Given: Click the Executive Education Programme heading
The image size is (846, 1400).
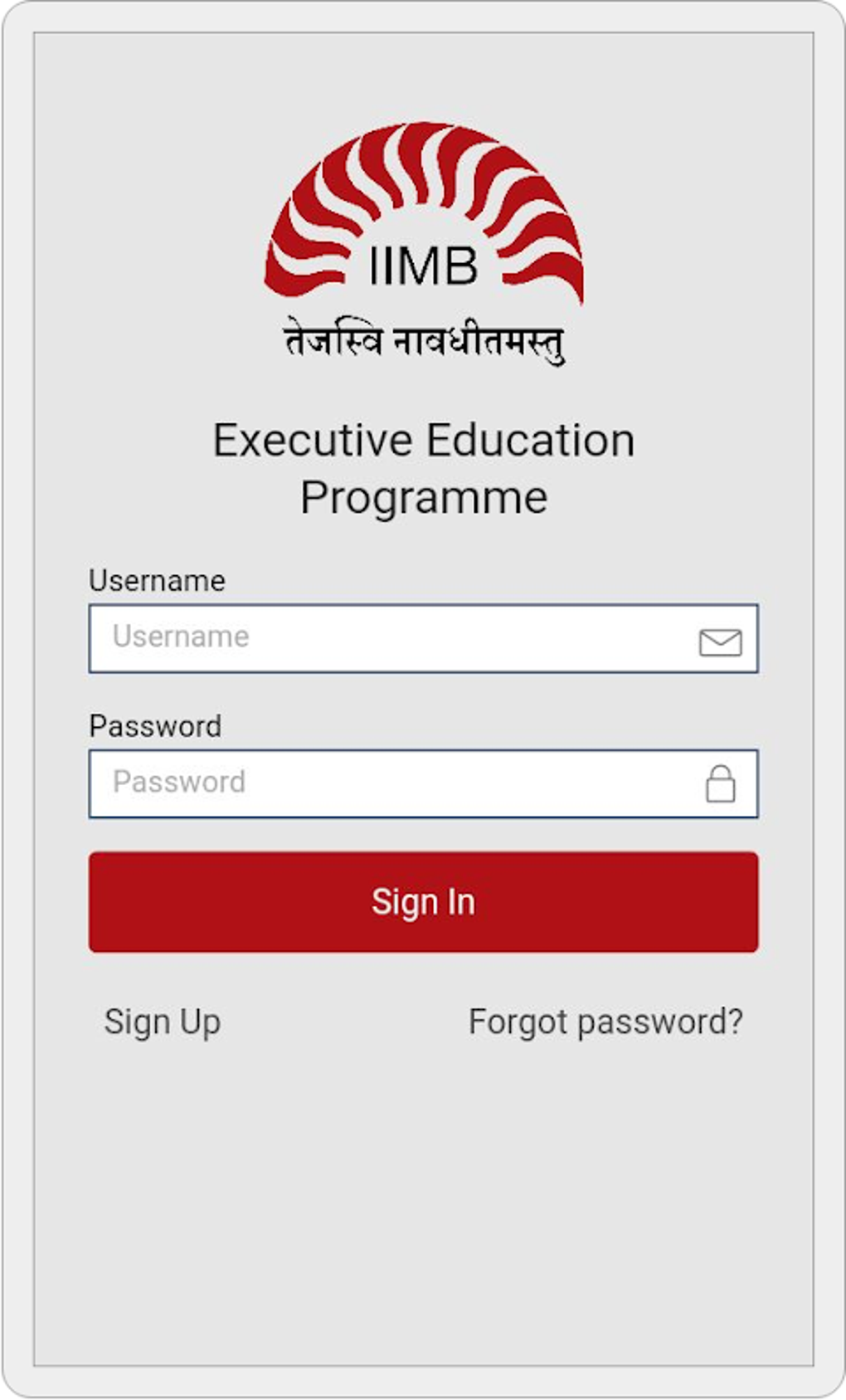Looking at the screenshot, I should (x=423, y=467).
